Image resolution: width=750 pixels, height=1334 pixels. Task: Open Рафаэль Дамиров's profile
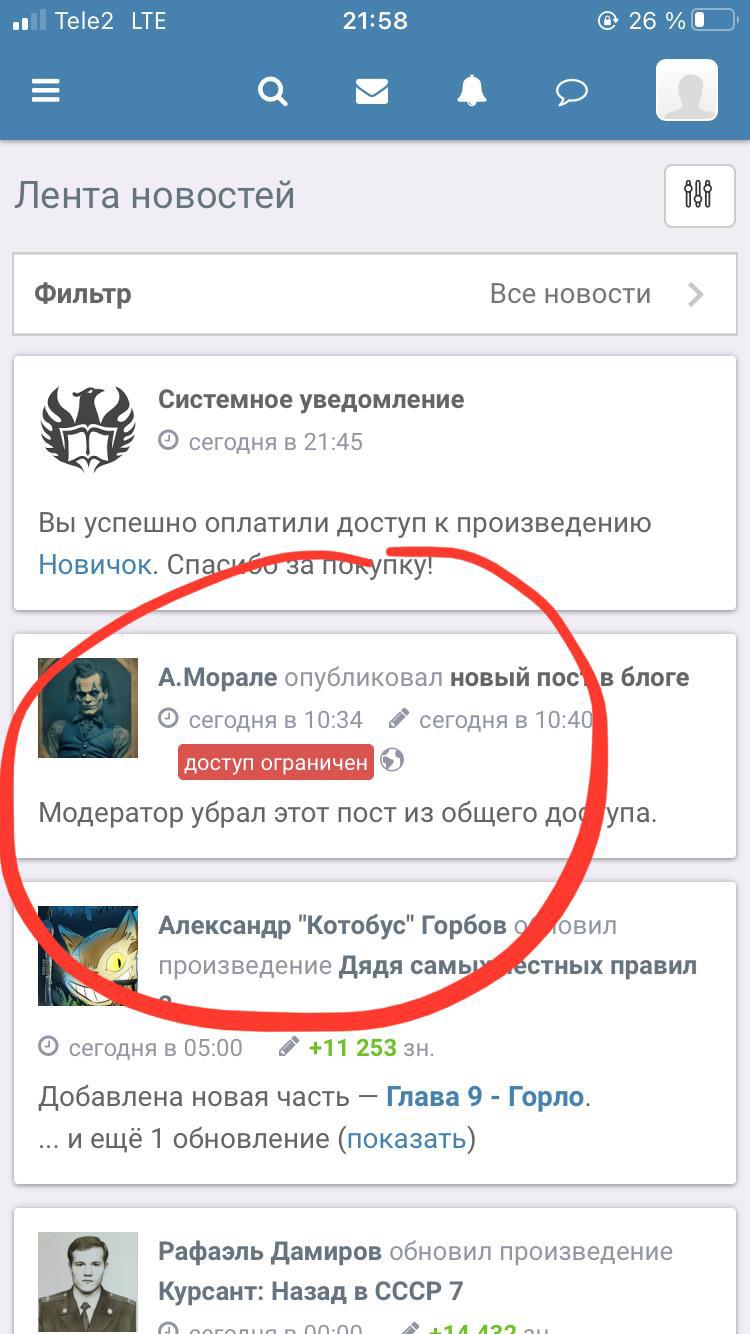click(270, 1251)
